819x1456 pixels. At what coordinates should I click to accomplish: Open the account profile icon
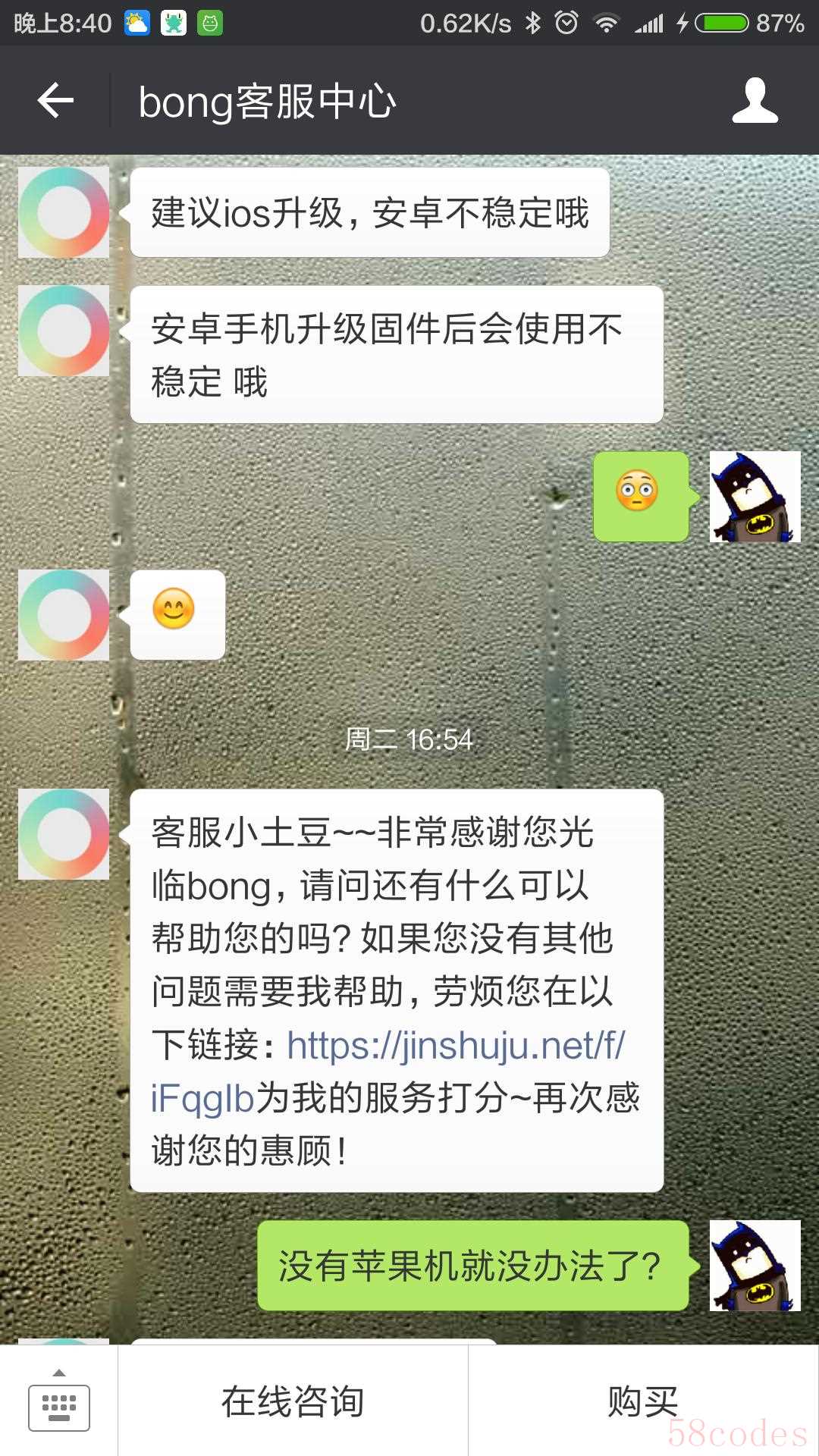tap(755, 101)
